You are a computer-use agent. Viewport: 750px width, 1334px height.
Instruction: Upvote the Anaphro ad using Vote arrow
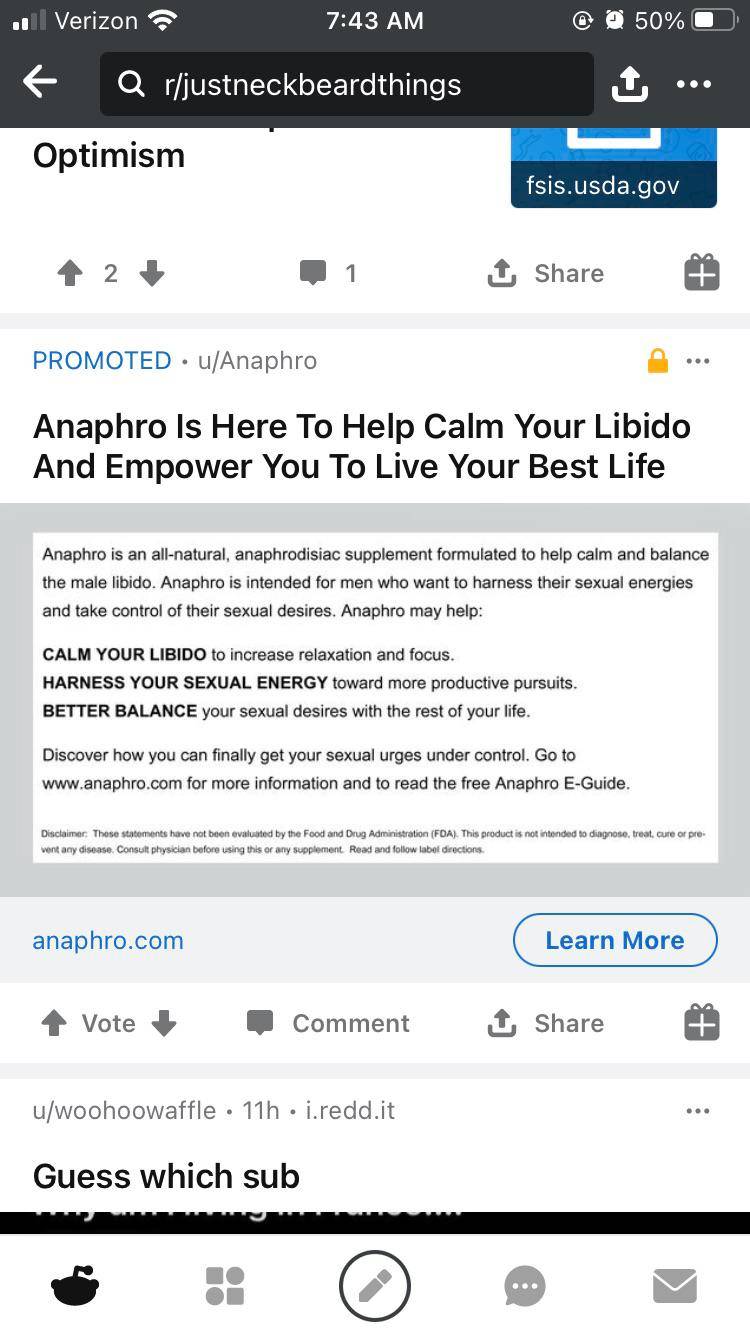tap(53, 1022)
